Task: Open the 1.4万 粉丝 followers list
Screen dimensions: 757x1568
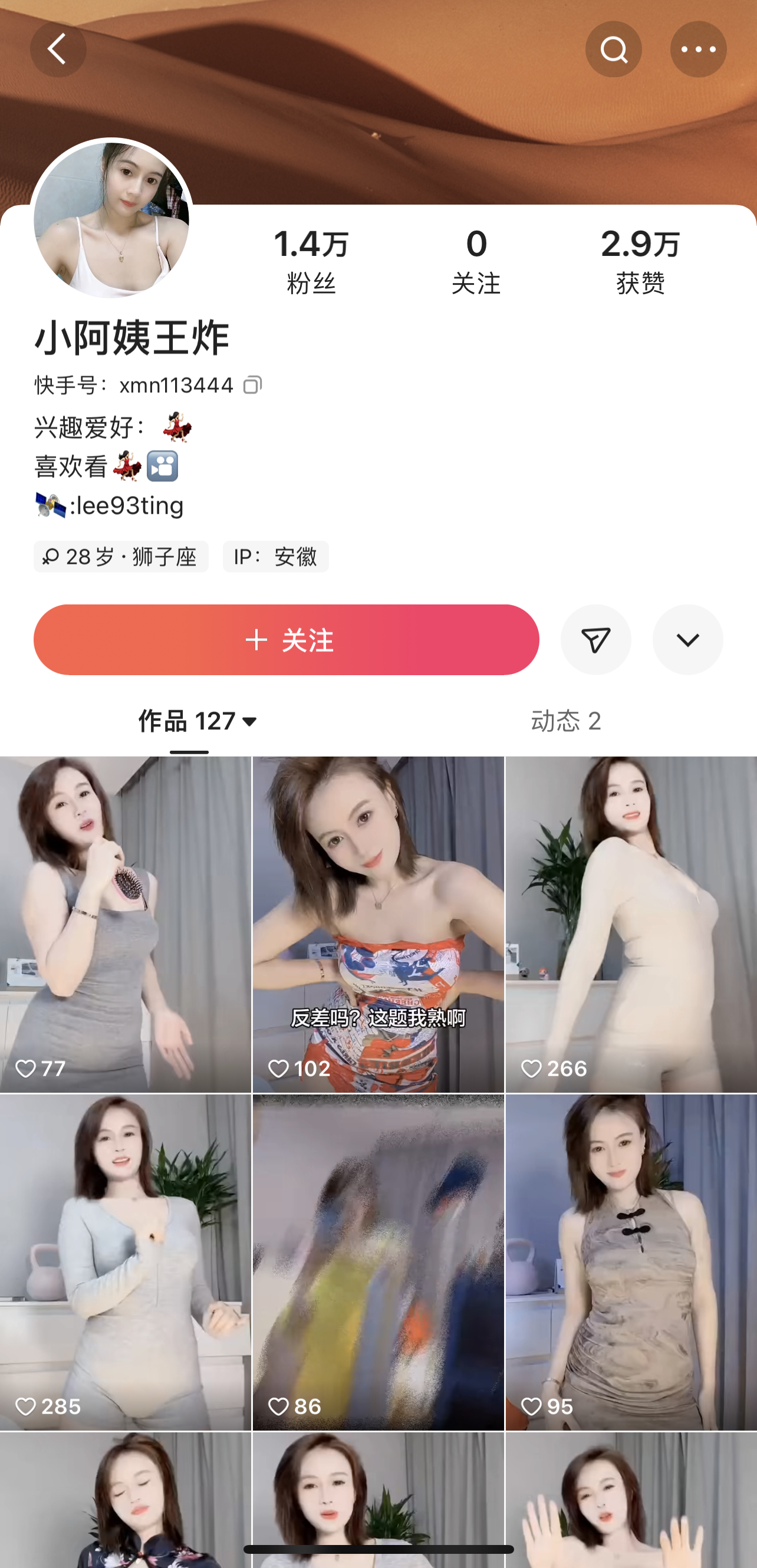Action: 311,261
